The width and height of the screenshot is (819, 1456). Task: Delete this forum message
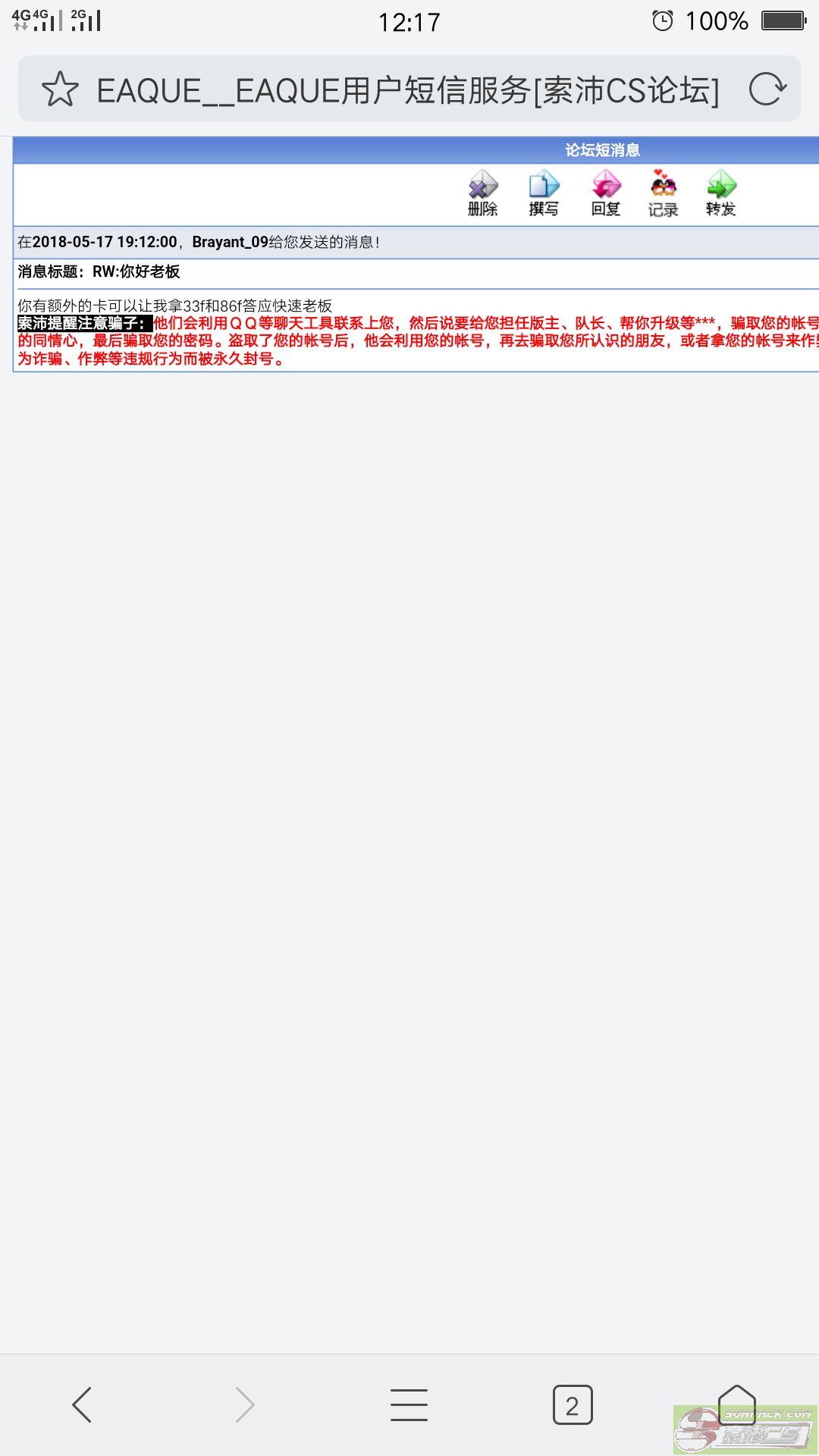pos(482,193)
